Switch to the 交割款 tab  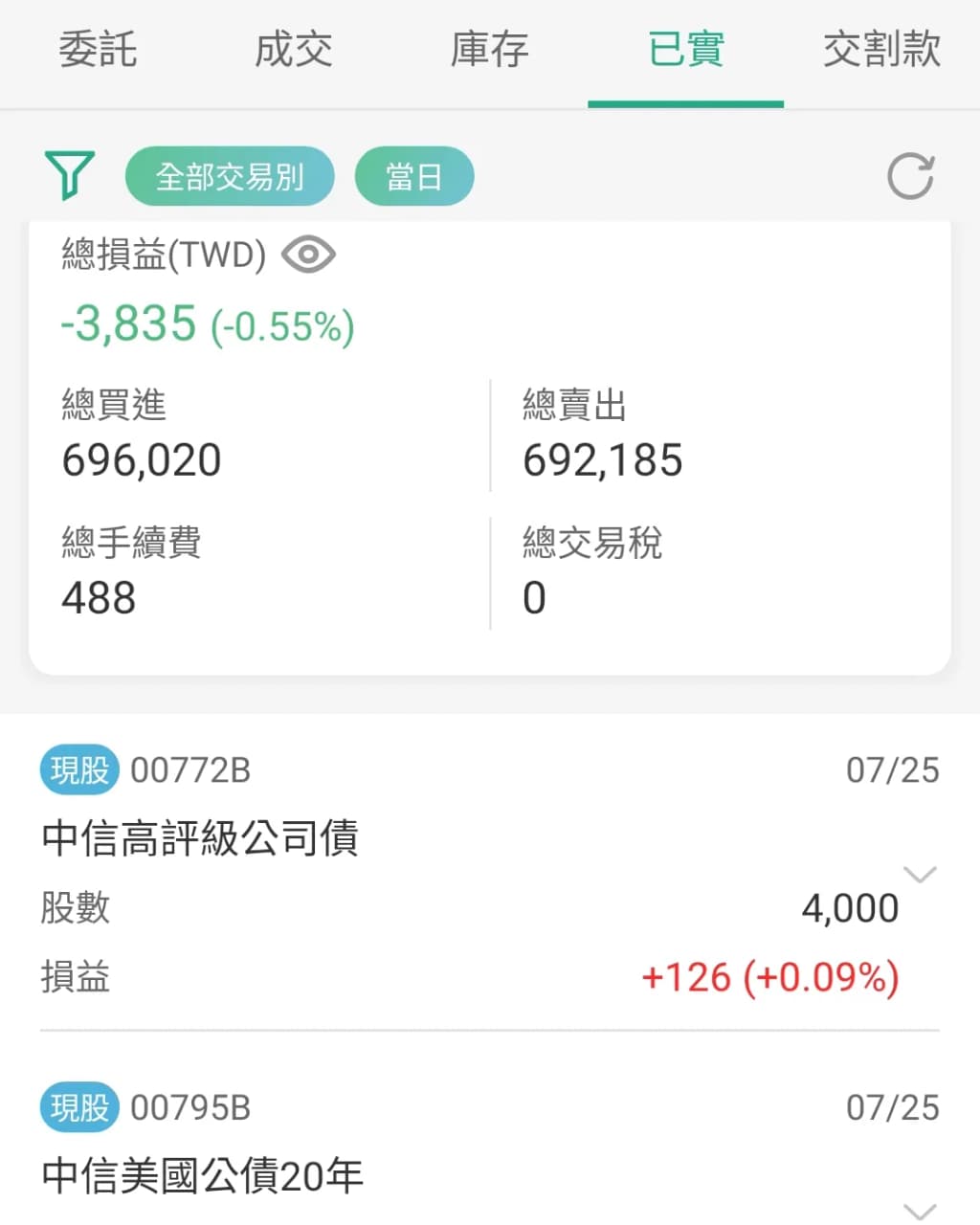(880, 50)
